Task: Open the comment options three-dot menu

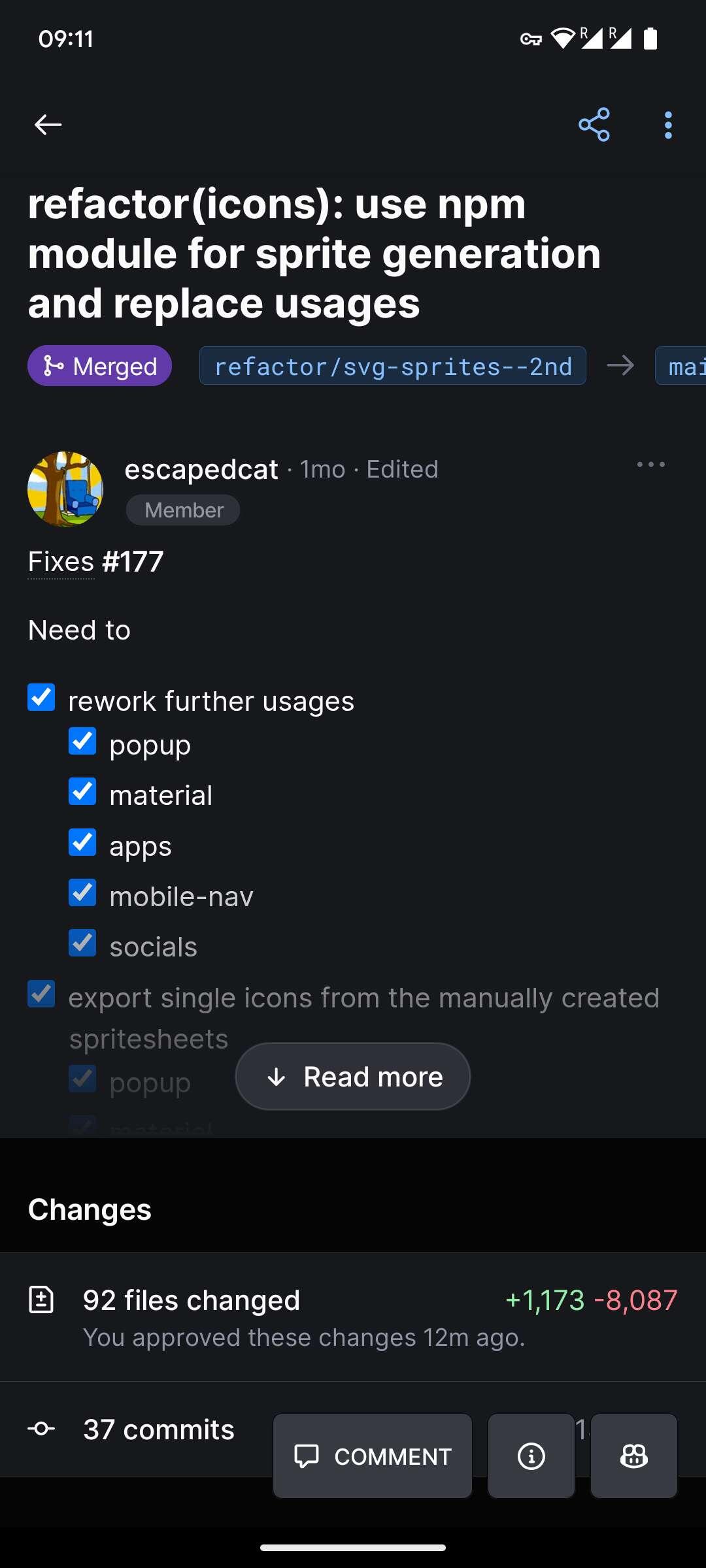Action: click(x=651, y=465)
